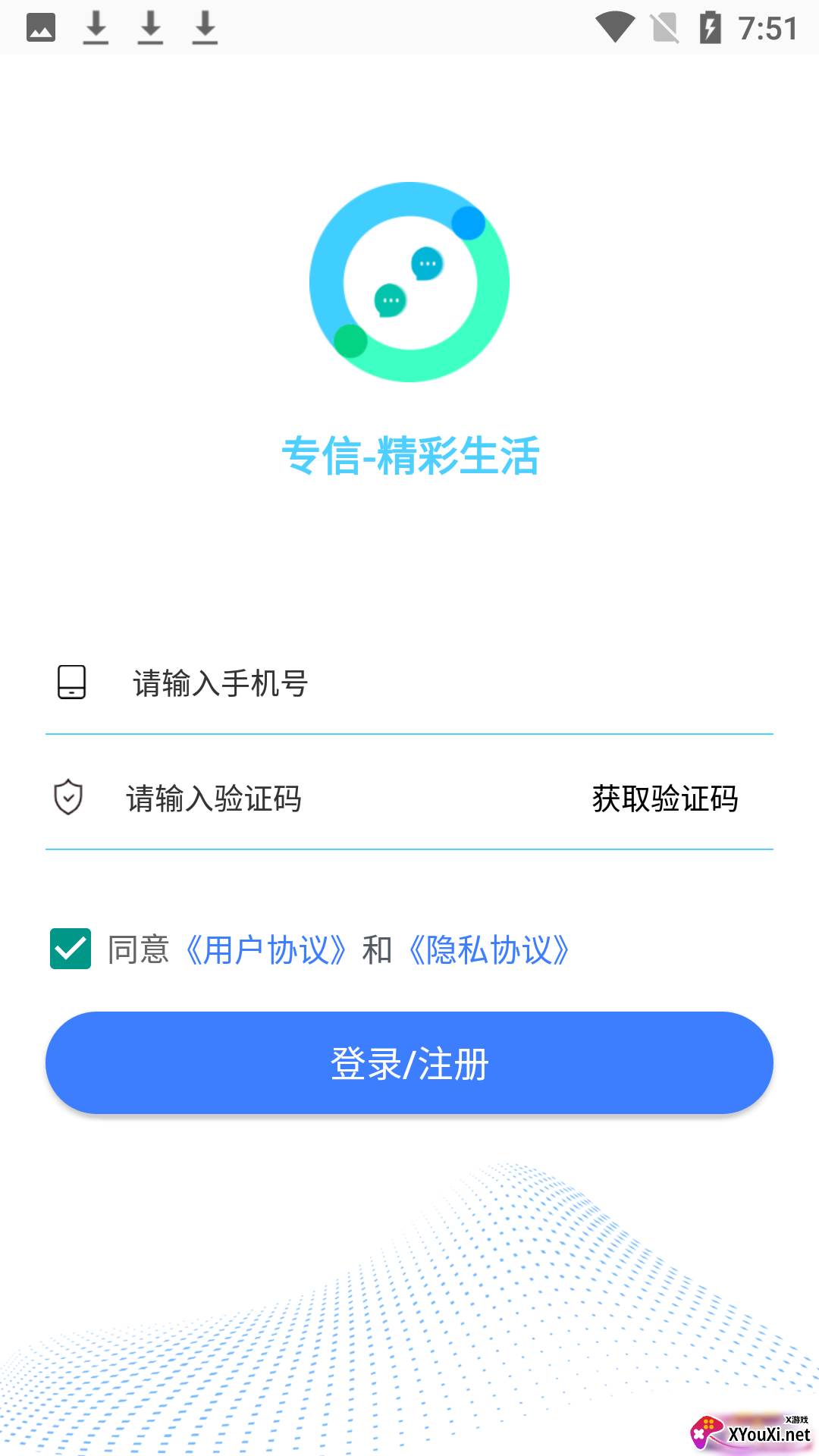
Task: Tap the third download icon in status bar
Action: [203, 25]
